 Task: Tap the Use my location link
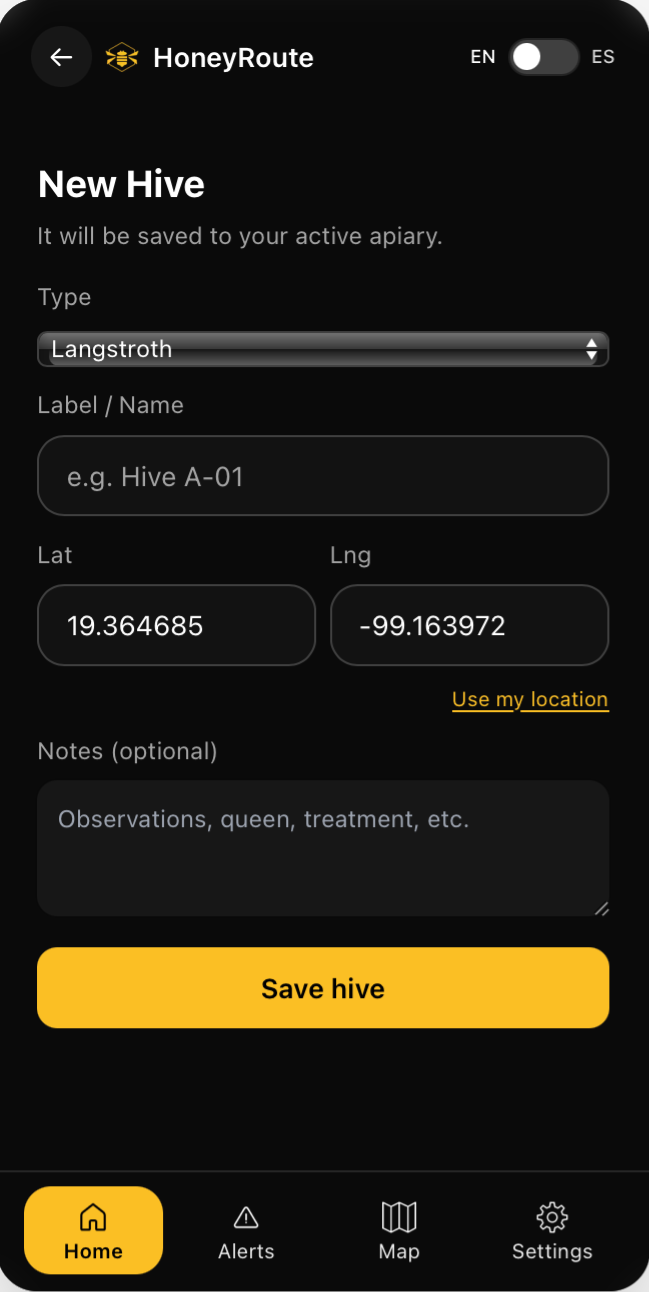click(x=530, y=699)
